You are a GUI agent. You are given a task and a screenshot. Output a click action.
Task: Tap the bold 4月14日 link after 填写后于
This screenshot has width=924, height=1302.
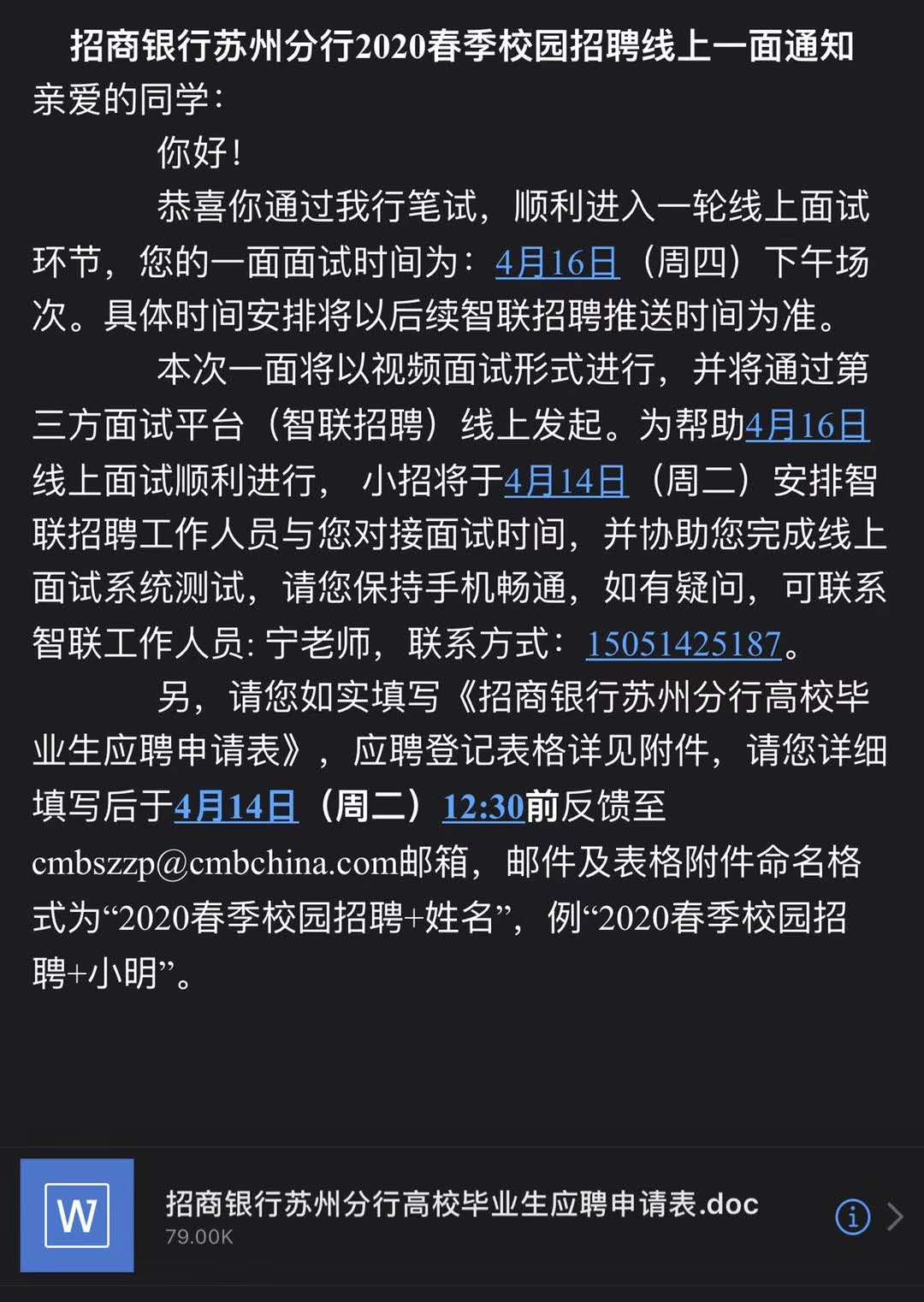236,807
